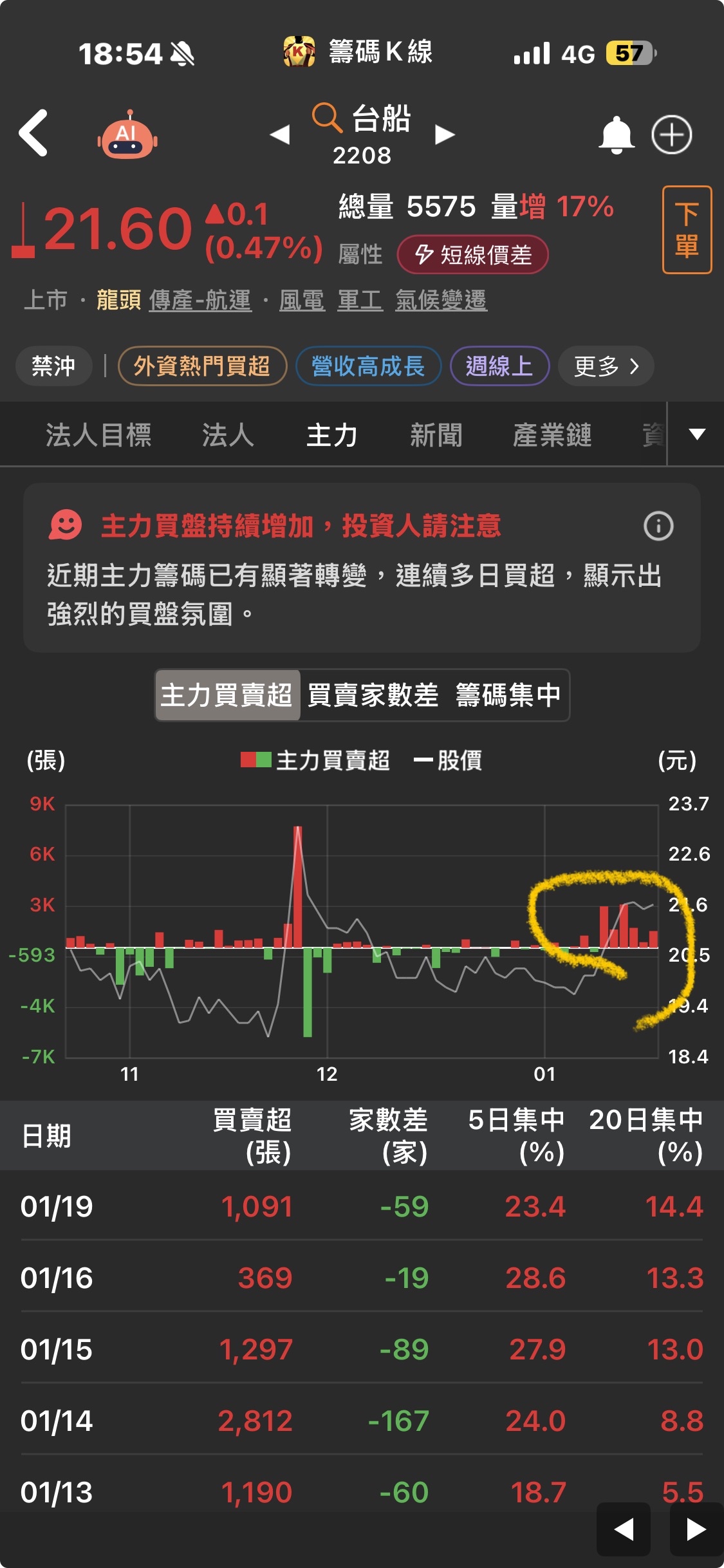Screen dimensions: 724x1568
Task: Expand the tab overflow down arrow
Action: [x=695, y=434]
